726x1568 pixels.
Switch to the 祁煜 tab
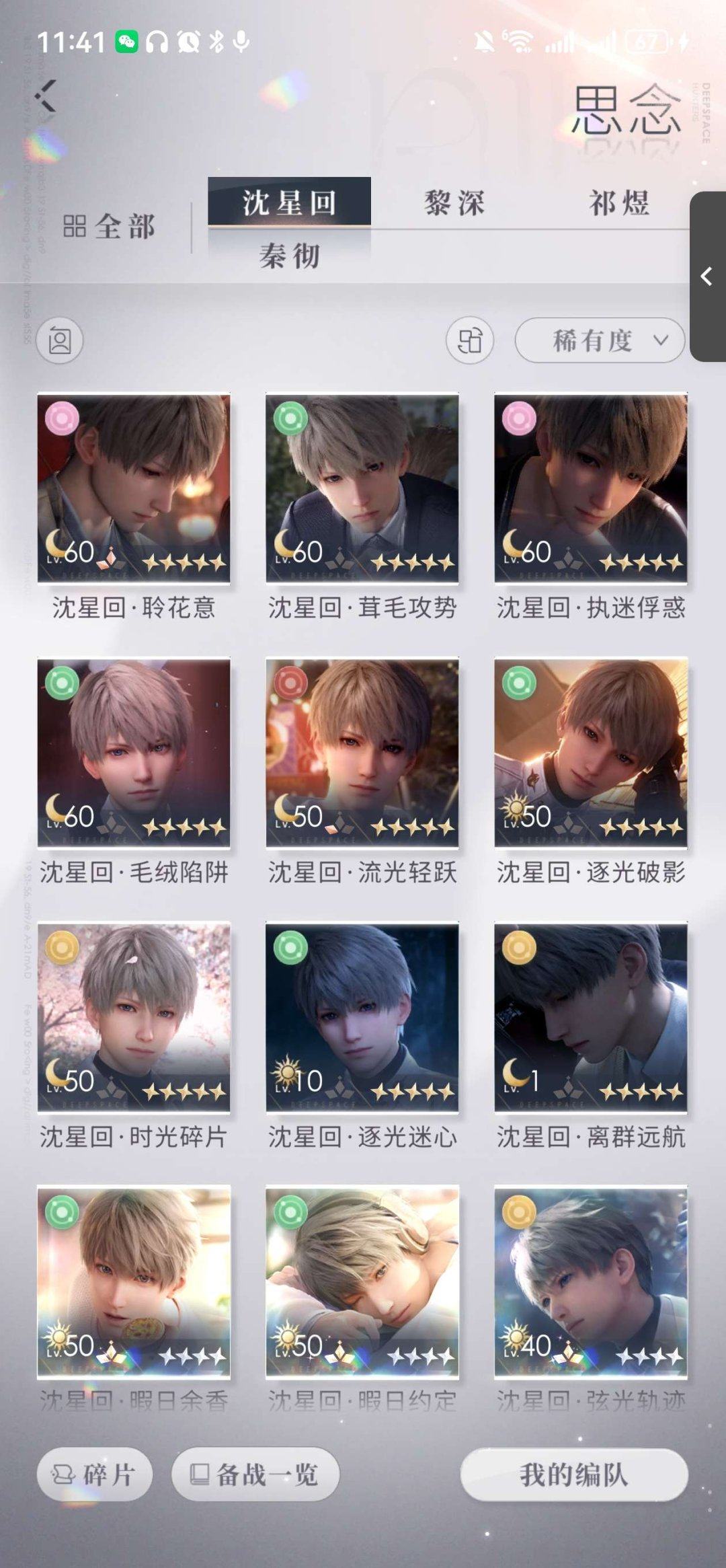pos(619,202)
